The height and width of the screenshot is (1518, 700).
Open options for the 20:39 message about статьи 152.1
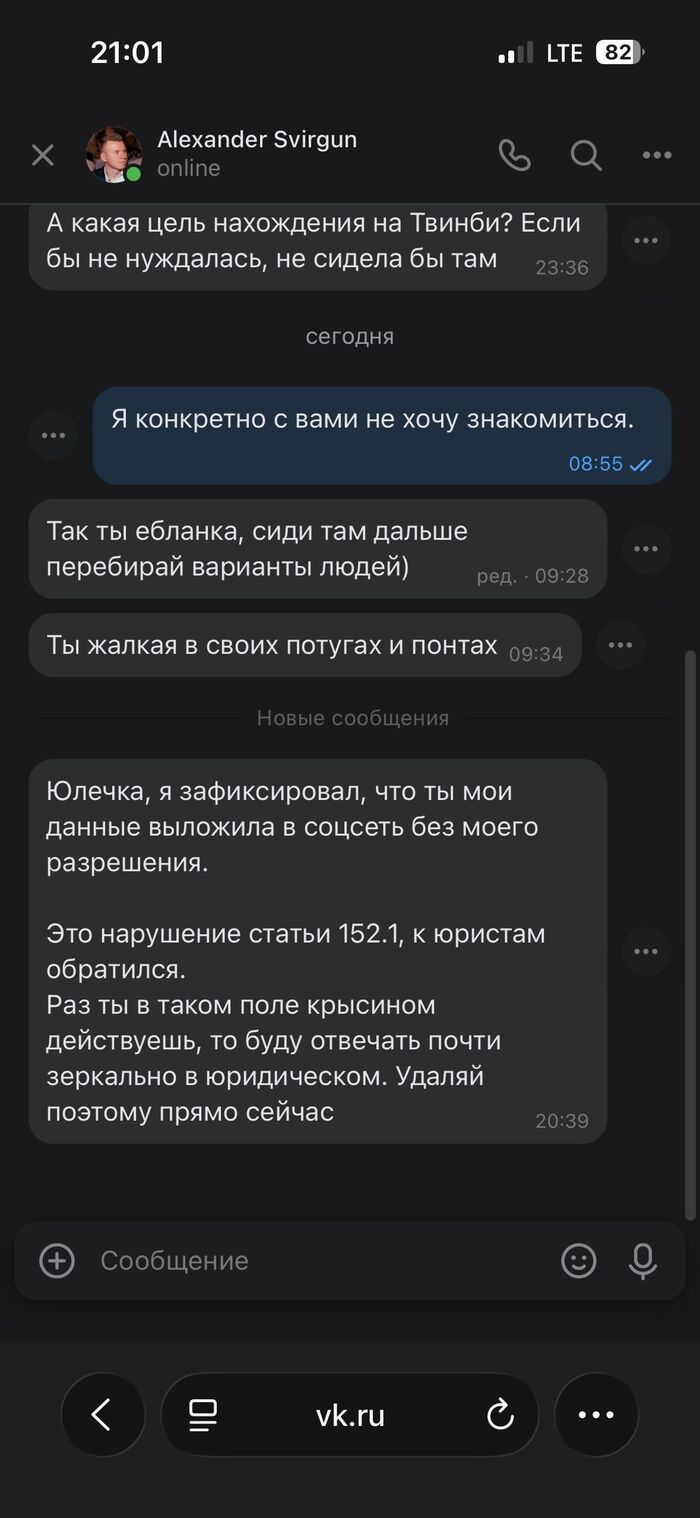(x=646, y=951)
